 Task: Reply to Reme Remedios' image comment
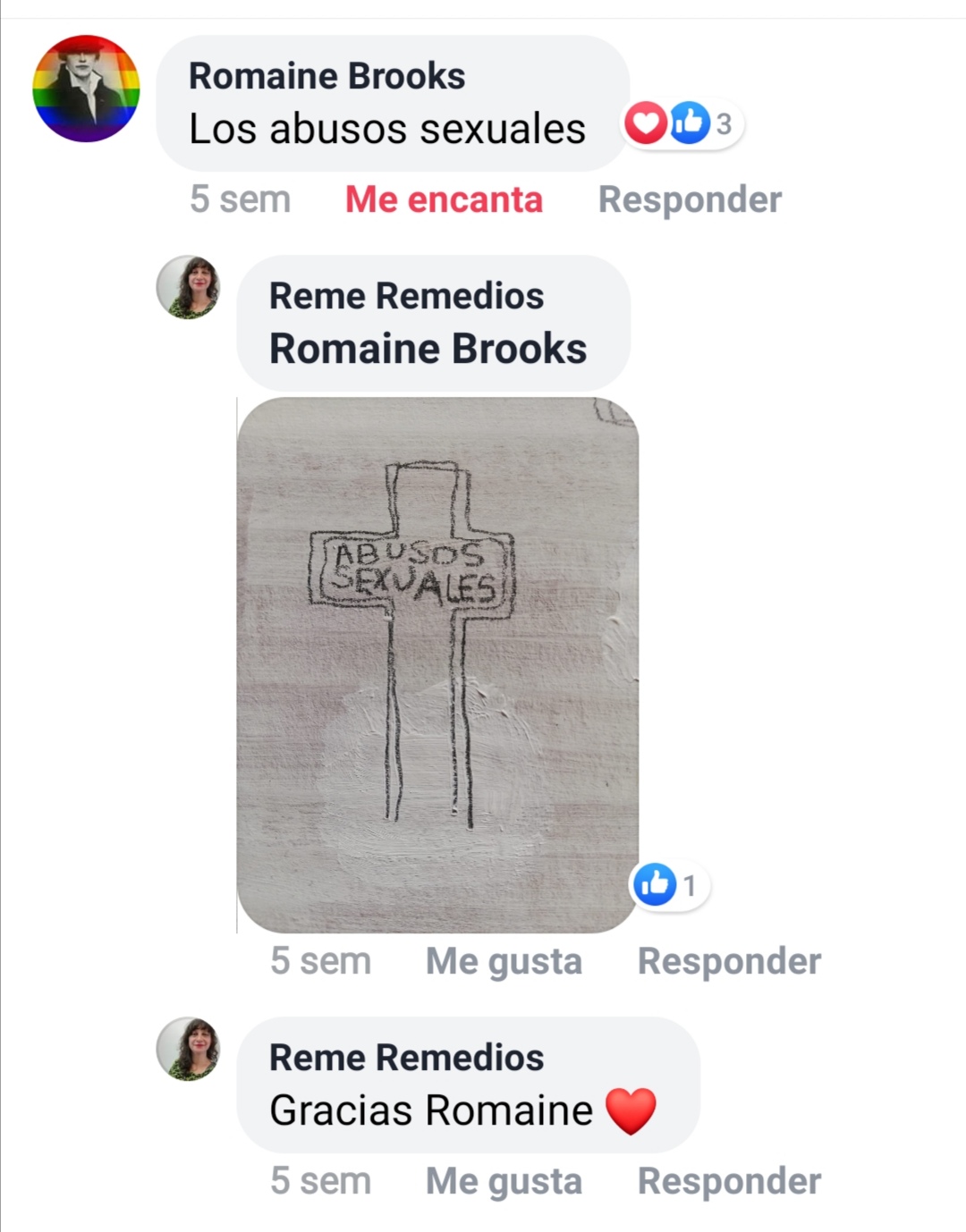click(x=729, y=961)
